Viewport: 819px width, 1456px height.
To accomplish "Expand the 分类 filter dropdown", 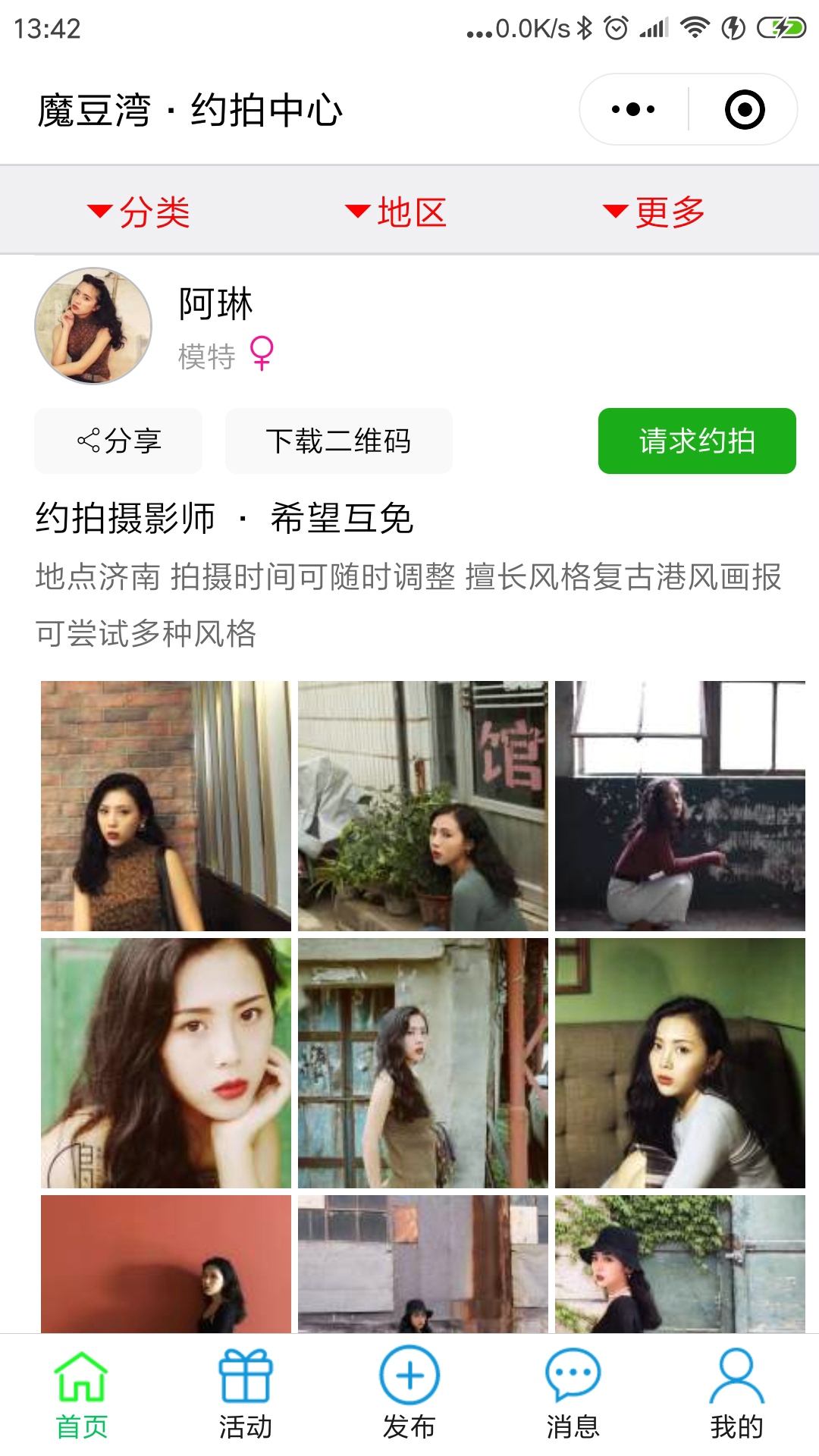I will coord(139,212).
